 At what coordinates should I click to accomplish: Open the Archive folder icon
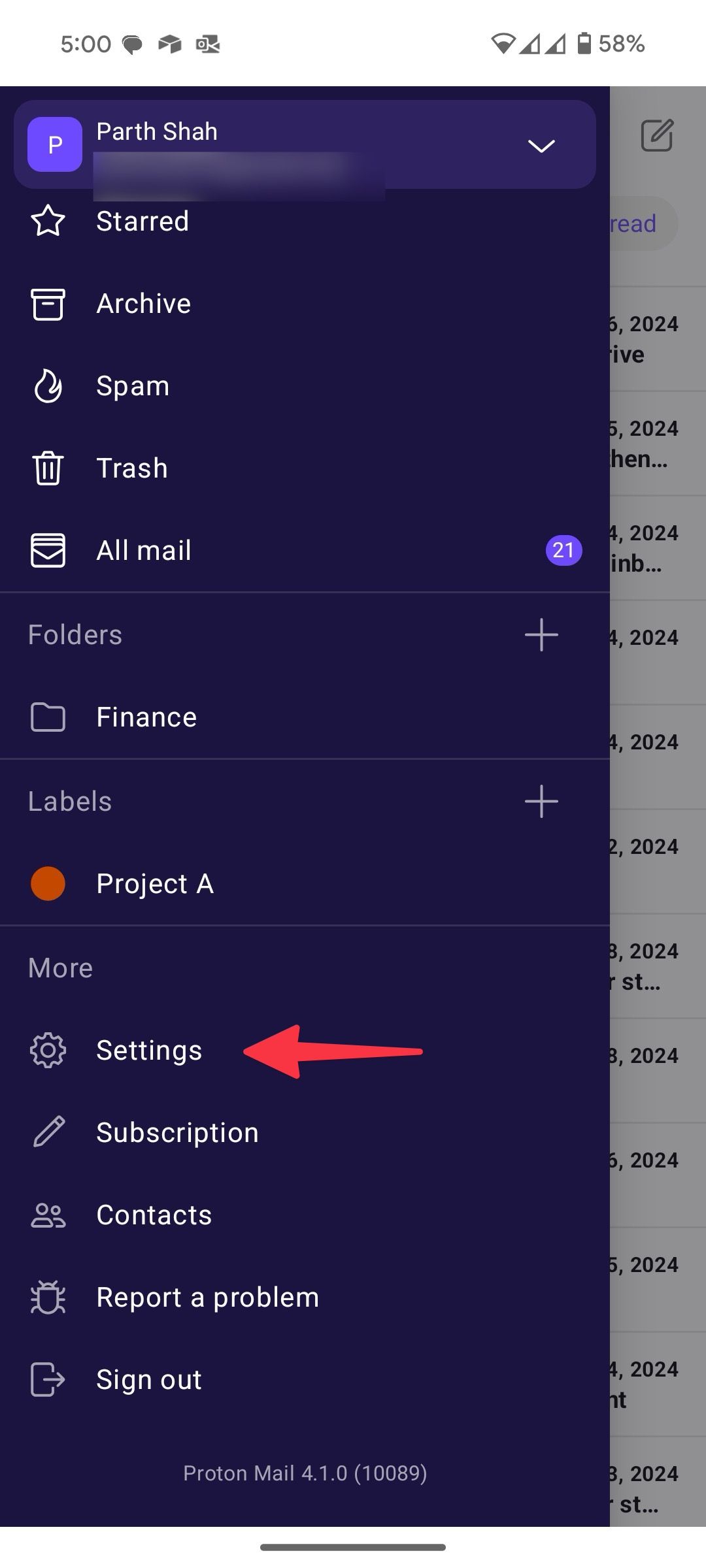click(47, 304)
